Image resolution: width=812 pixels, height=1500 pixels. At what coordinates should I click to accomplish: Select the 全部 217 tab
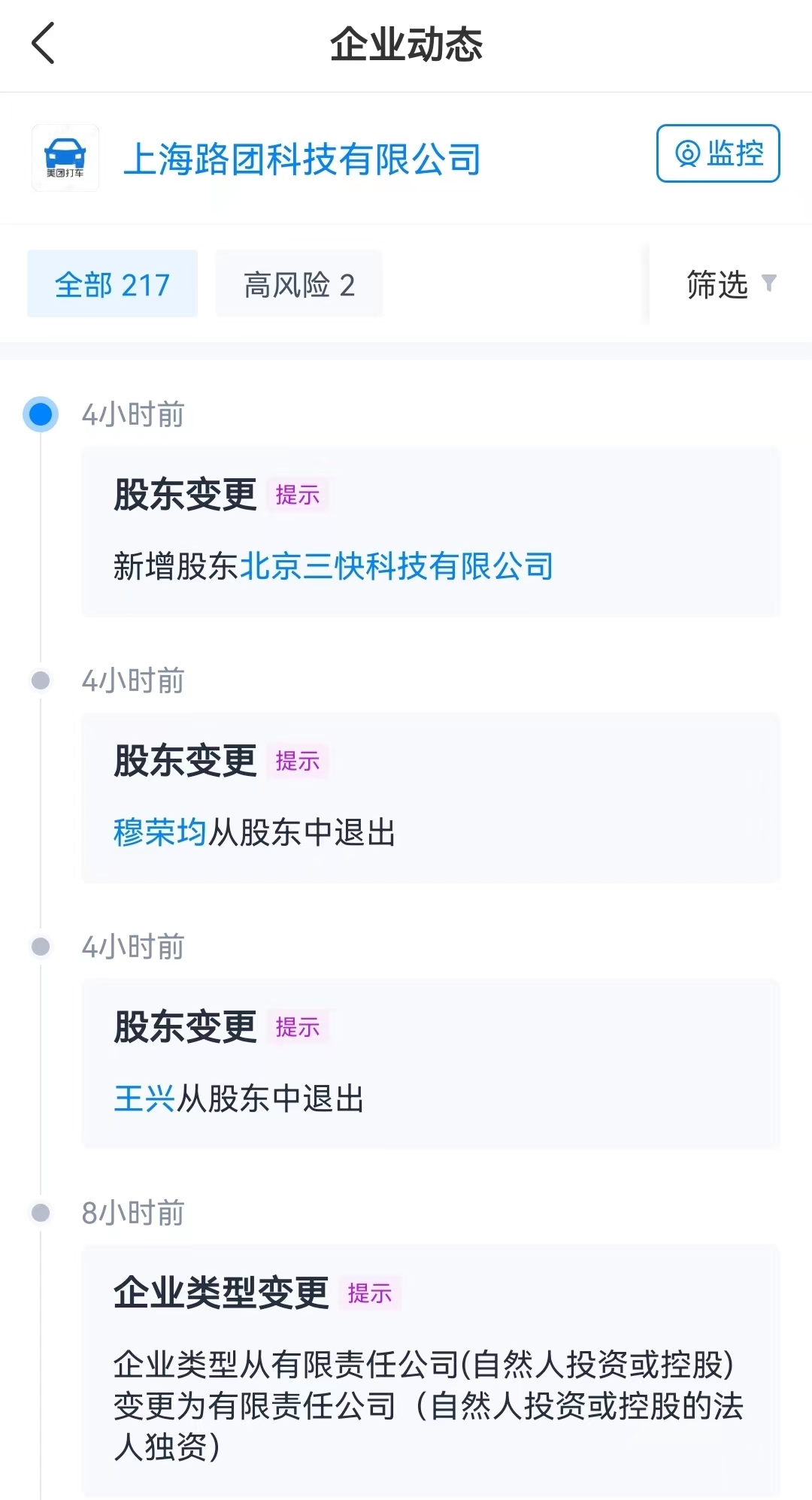[112, 284]
